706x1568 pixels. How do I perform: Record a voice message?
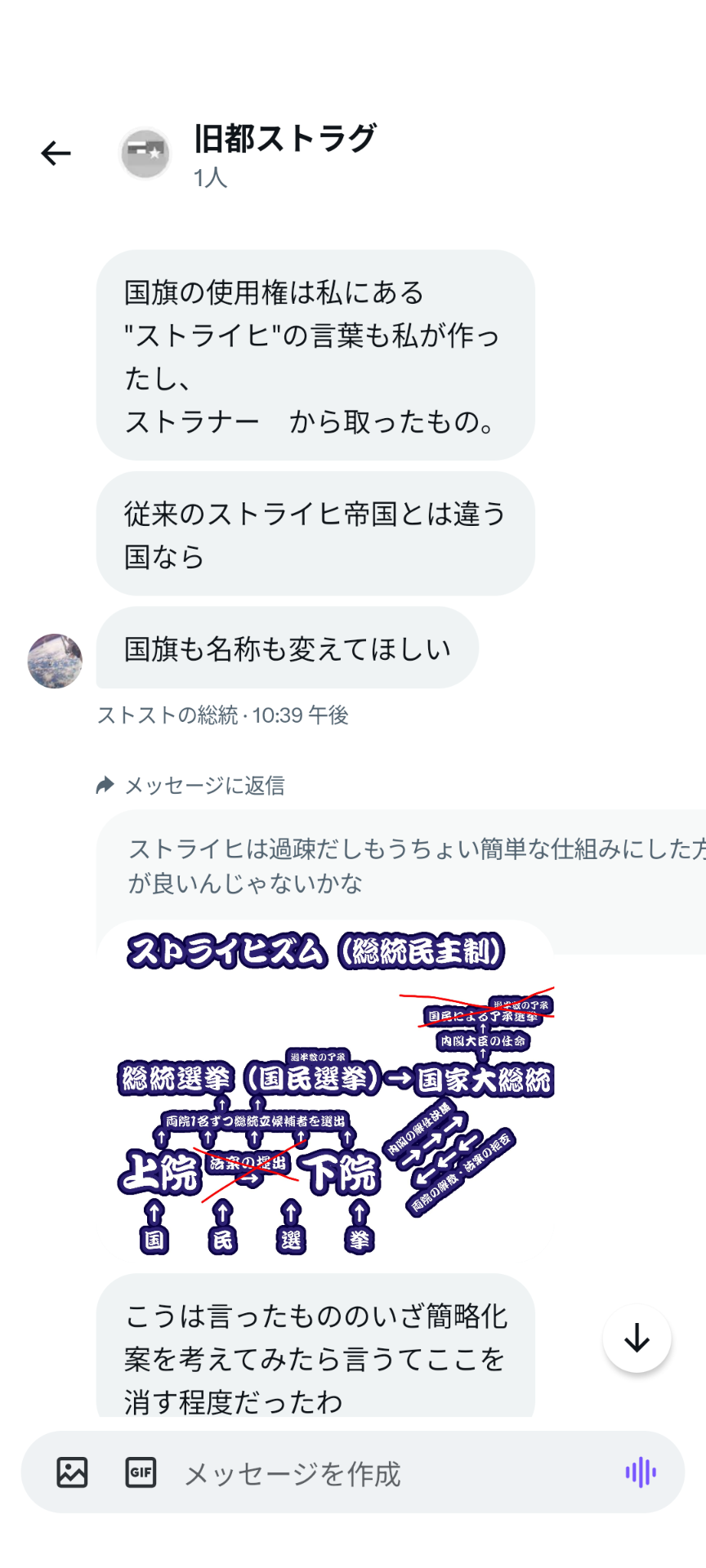[641, 1472]
